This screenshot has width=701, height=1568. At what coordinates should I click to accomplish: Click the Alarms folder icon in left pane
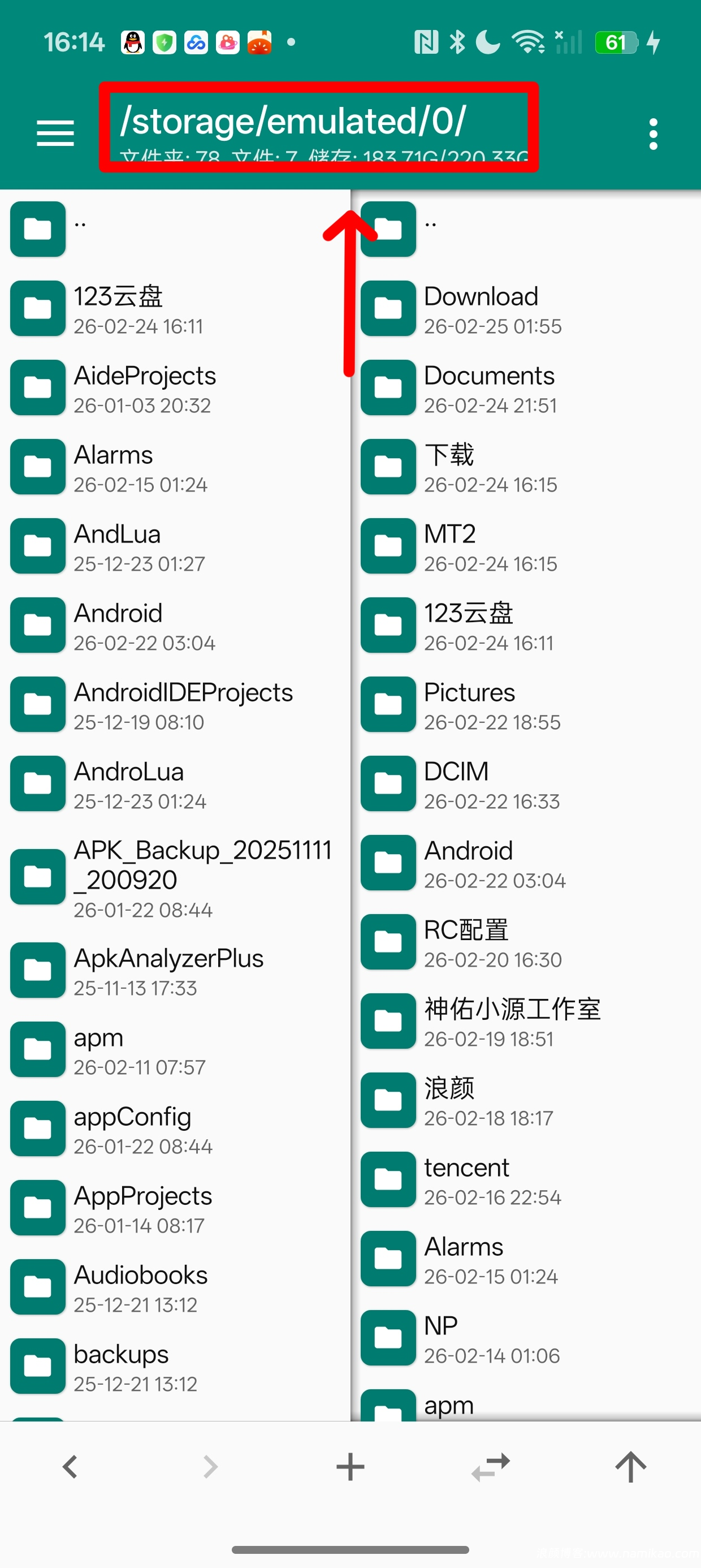click(37, 466)
